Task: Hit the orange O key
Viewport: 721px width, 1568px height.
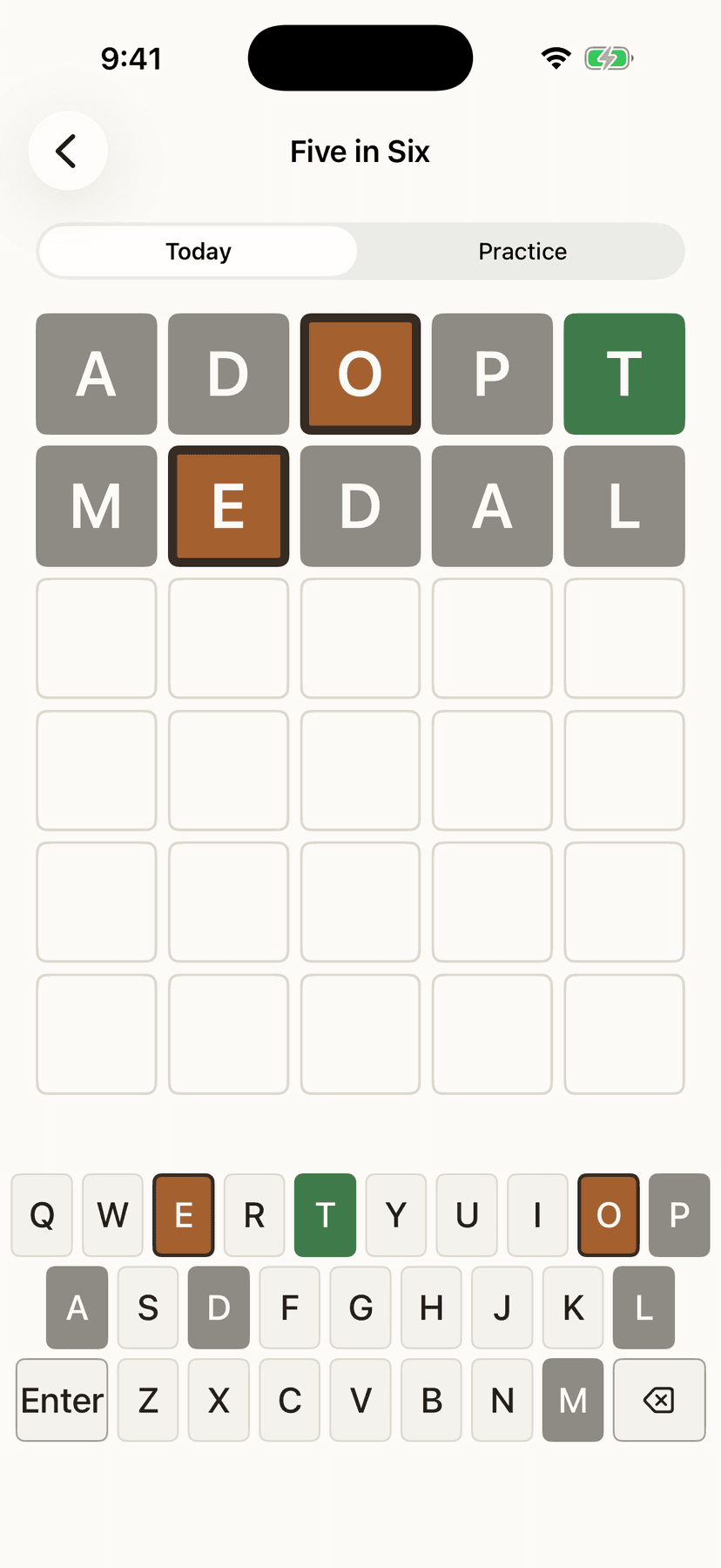Action: click(x=609, y=1215)
